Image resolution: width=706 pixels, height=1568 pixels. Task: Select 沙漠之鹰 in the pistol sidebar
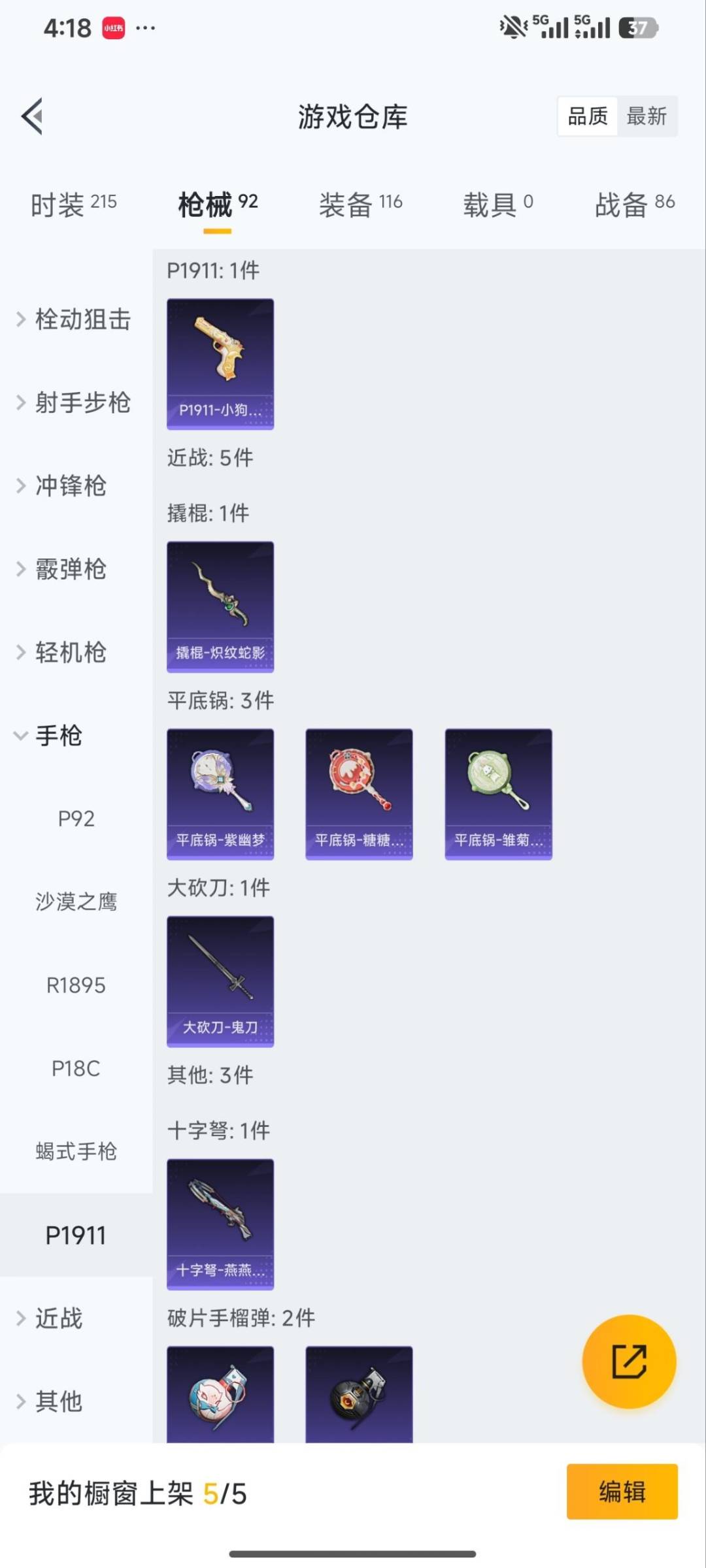tap(76, 902)
